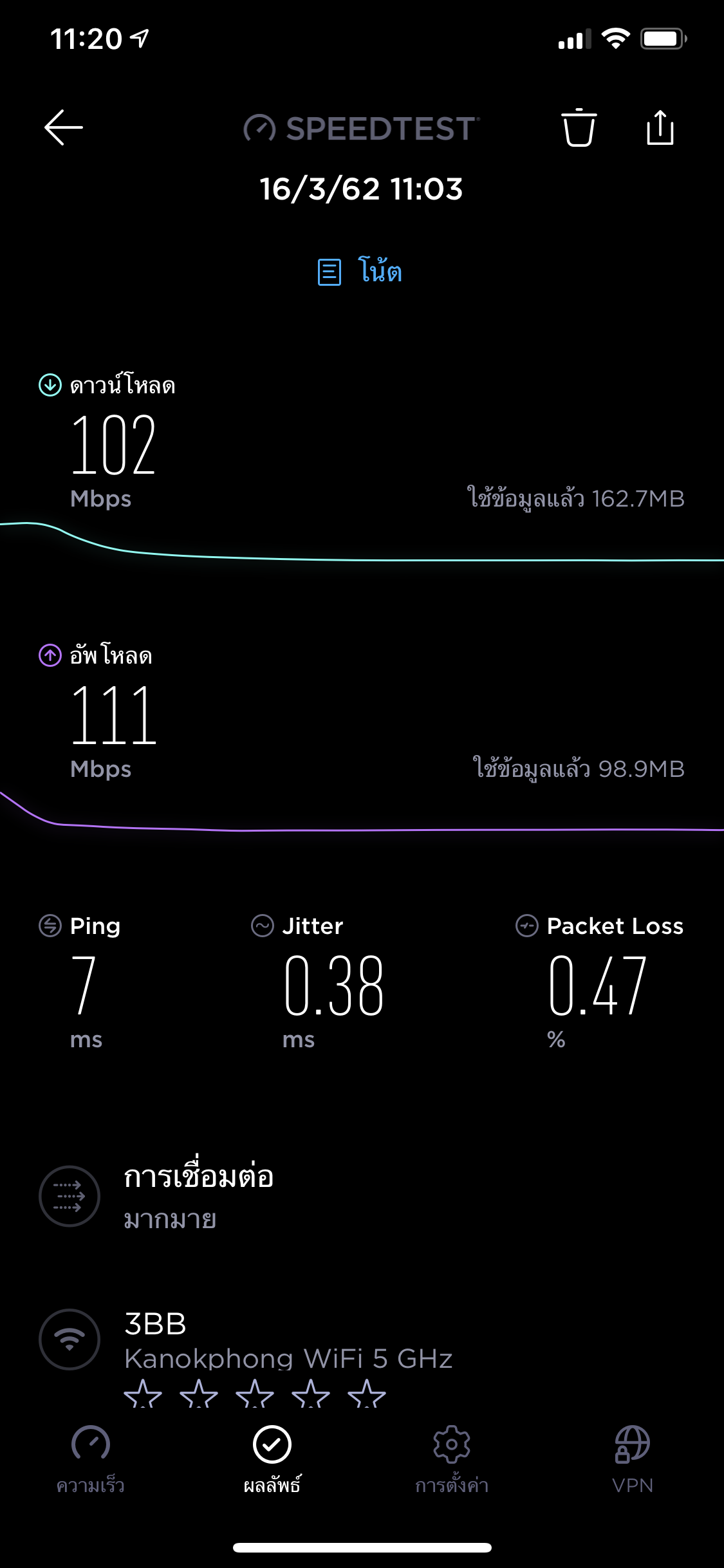This screenshot has width=724, height=1568.
Task: Delete this result with the trash icon
Action: point(579,127)
